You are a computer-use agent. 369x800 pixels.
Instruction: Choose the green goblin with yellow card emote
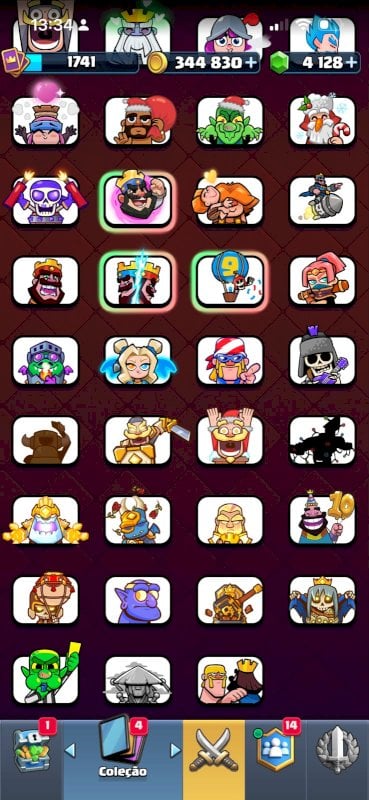coord(46,678)
